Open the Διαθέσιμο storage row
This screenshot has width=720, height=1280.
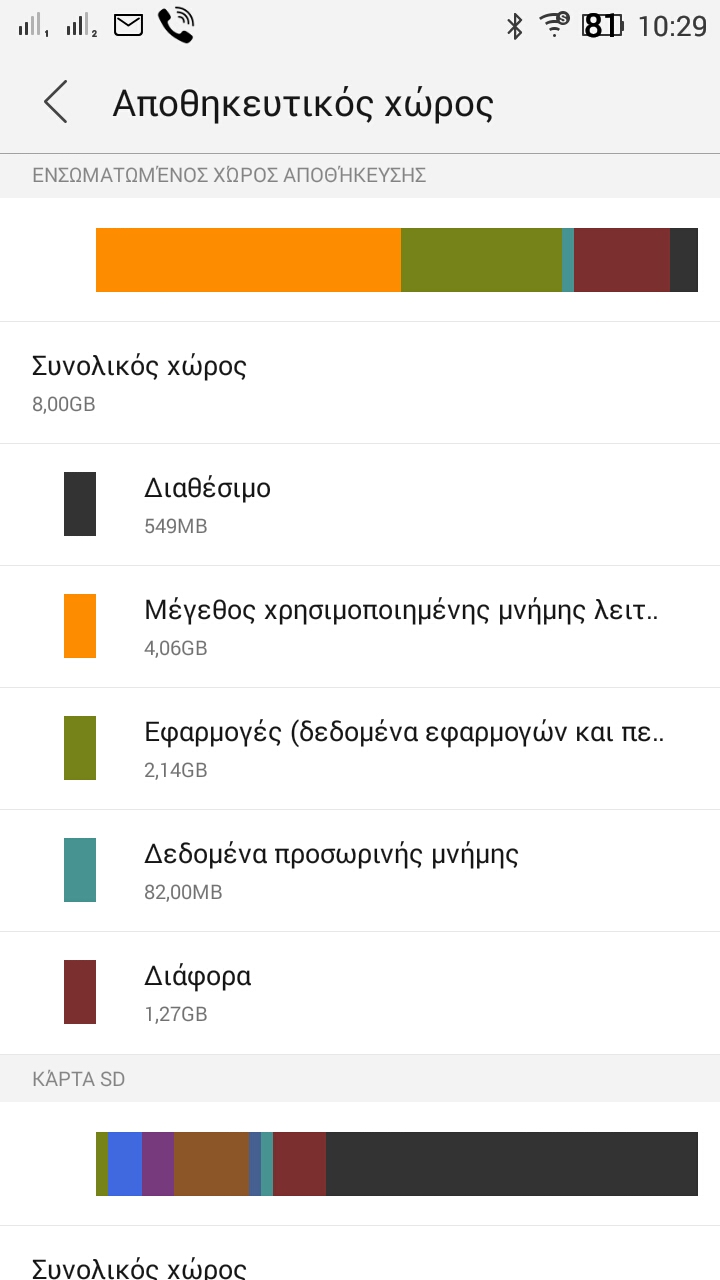pyautogui.click(x=360, y=505)
